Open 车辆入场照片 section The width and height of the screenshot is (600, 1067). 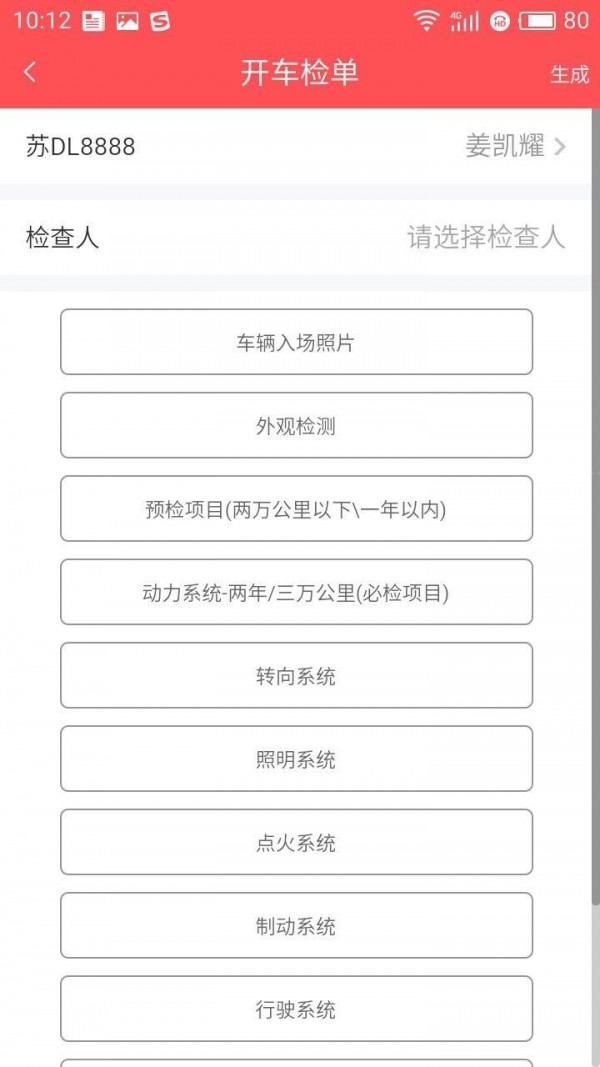point(296,342)
